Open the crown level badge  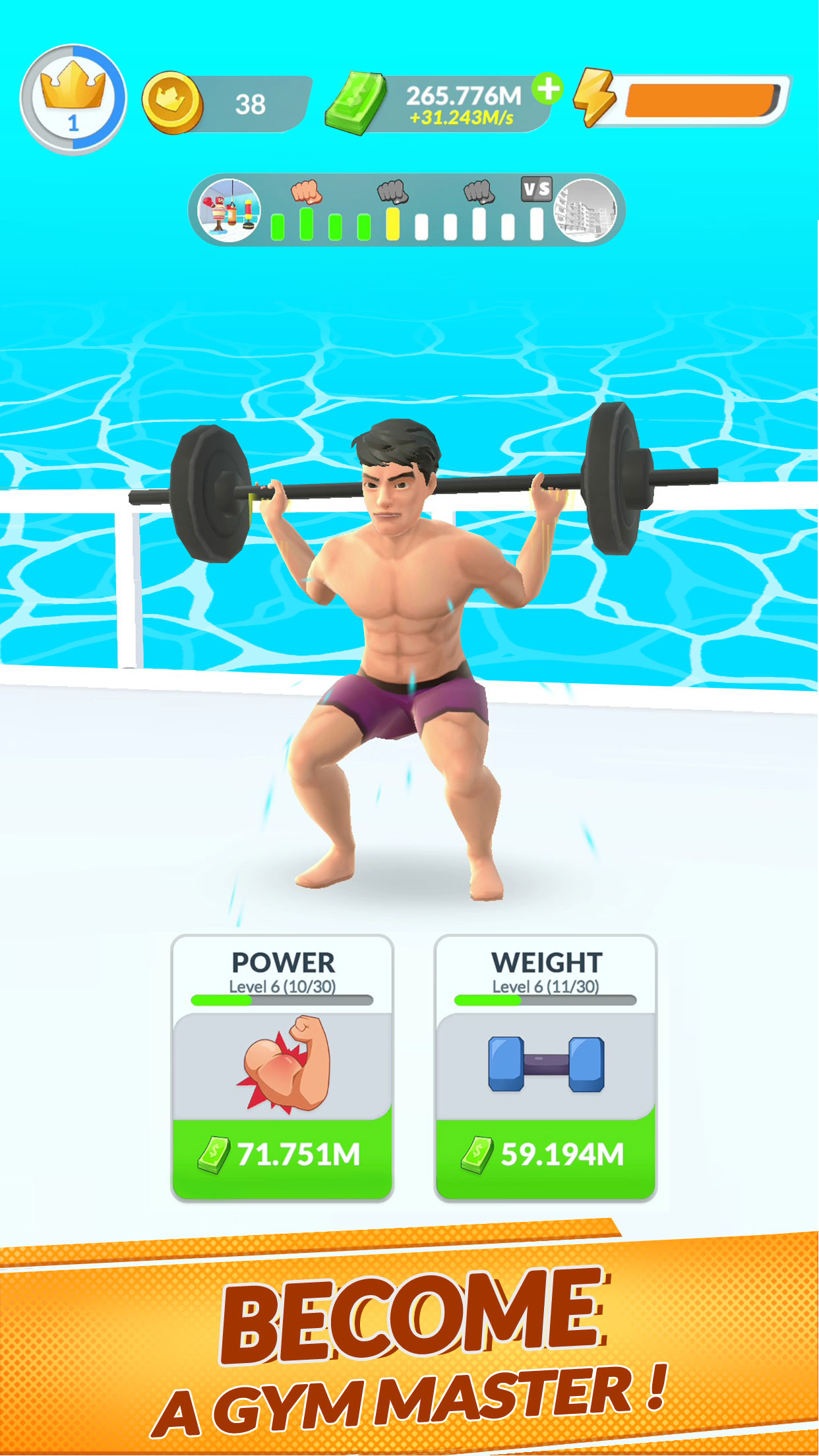[73, 99]
